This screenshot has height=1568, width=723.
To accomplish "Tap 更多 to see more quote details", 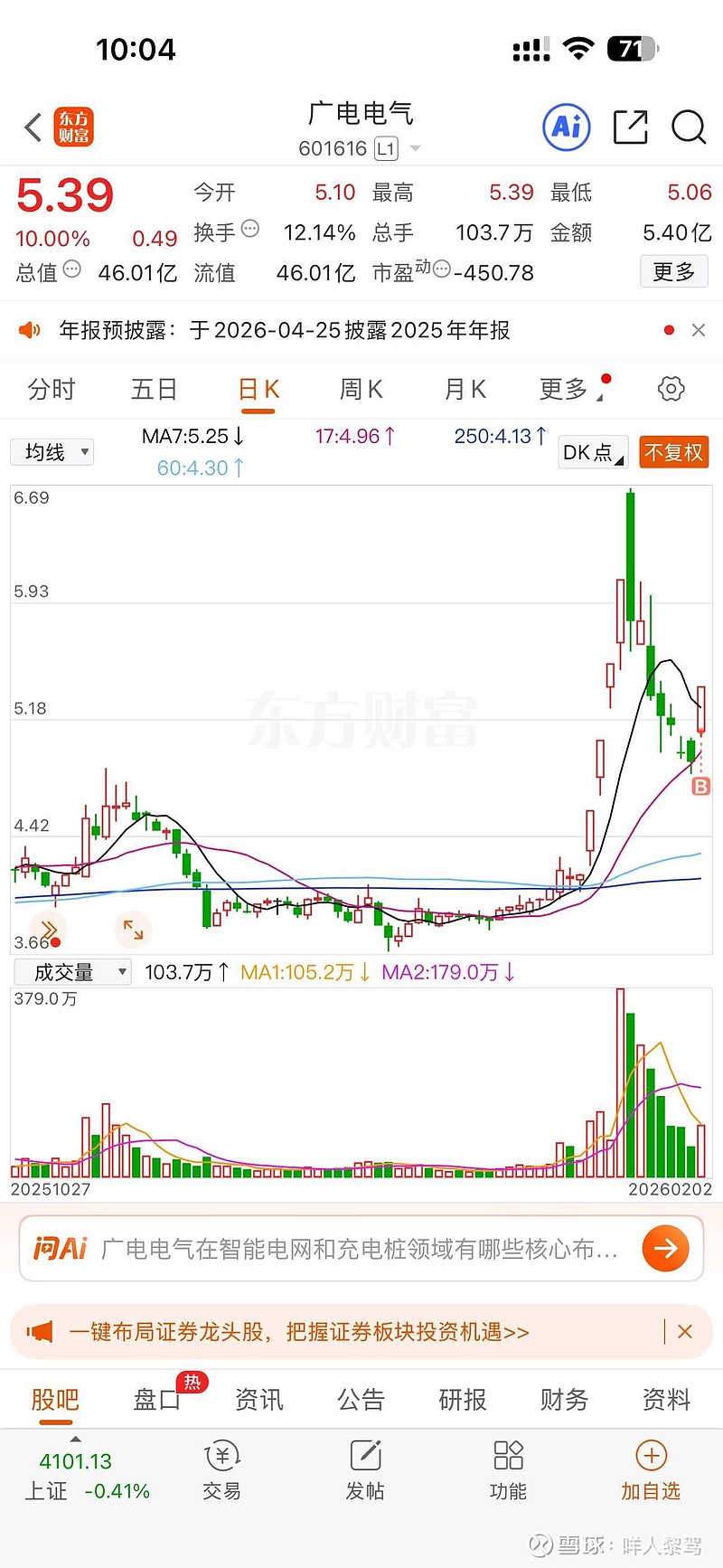I will (x=674, y=272).
